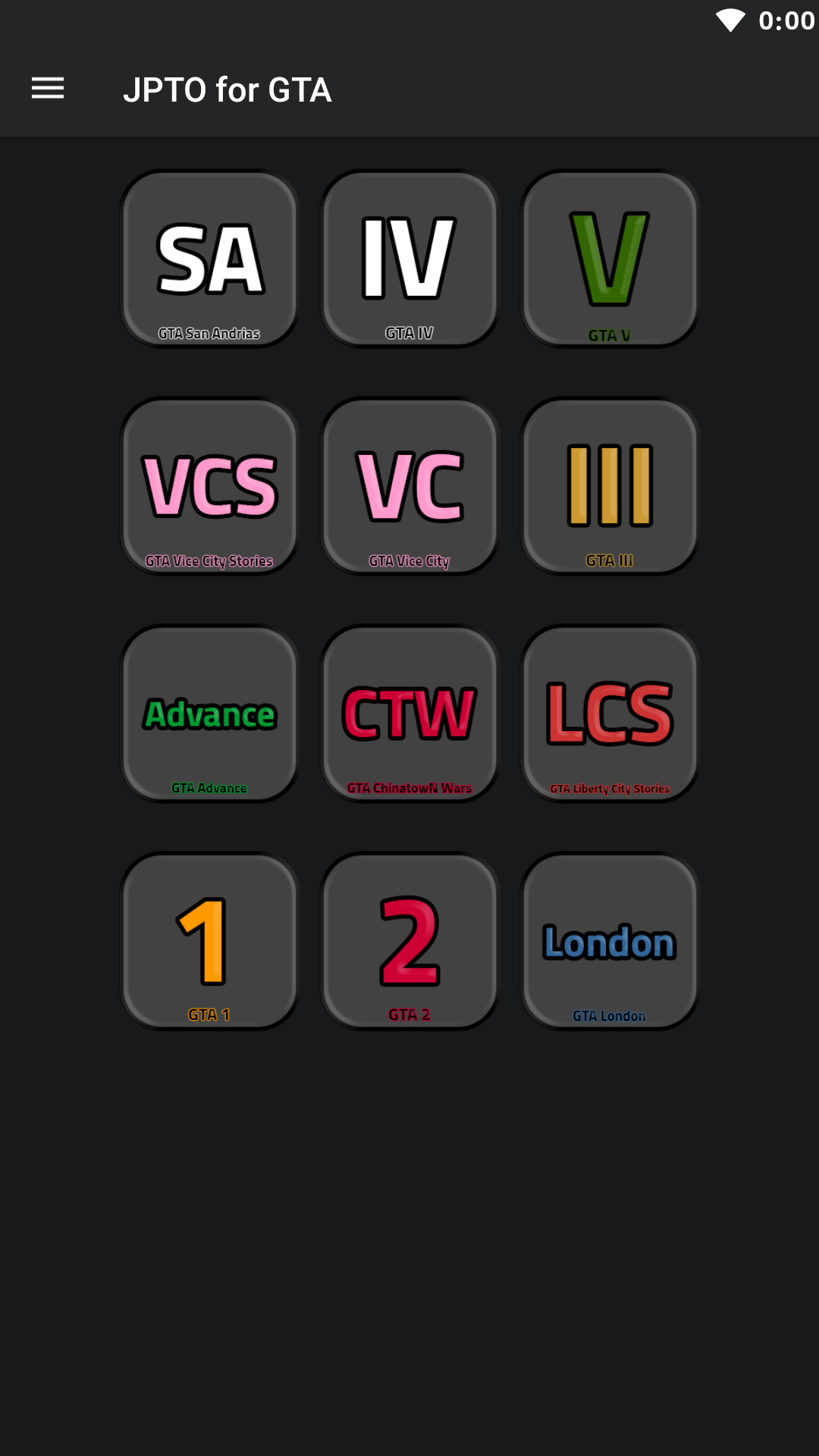Open the GTA 2 tile
This screenshot has height=1456, width=819.
[409, 941]
